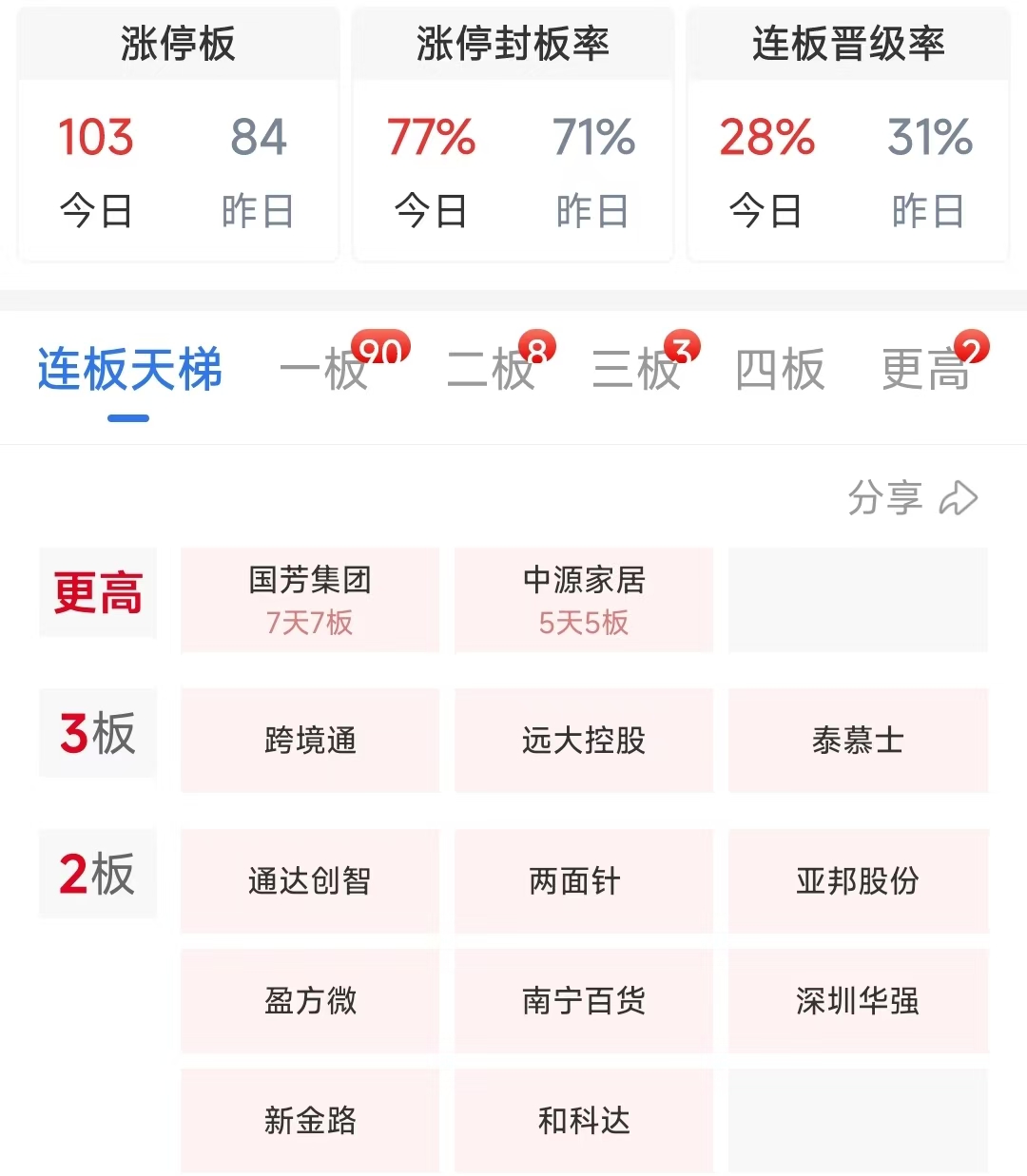This screenshot has width=1027, height=1176.
Task: Open 两面针 stock tile
Action: pos(584,880)
